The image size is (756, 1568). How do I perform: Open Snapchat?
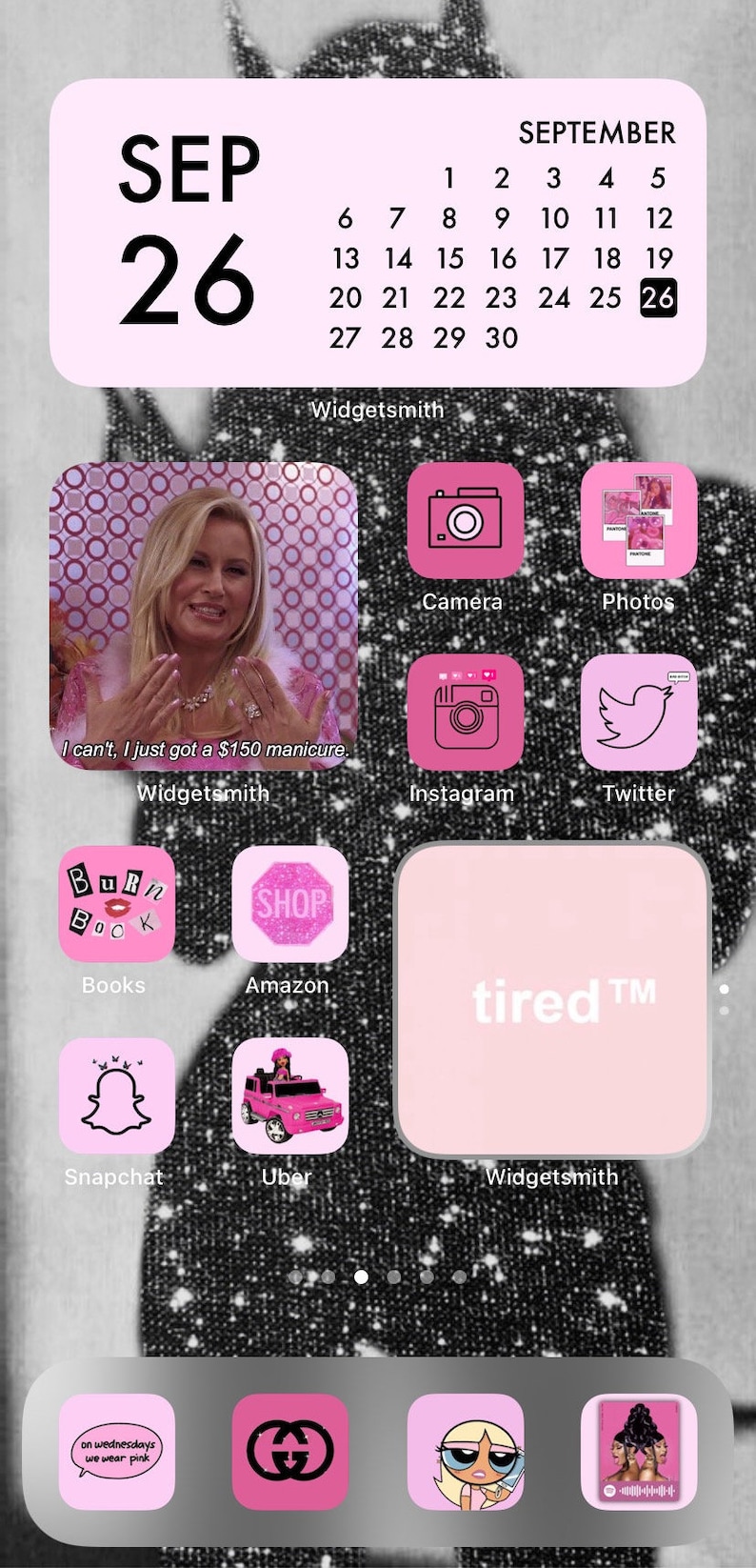pyautogui.click(x=117, y=1096)
